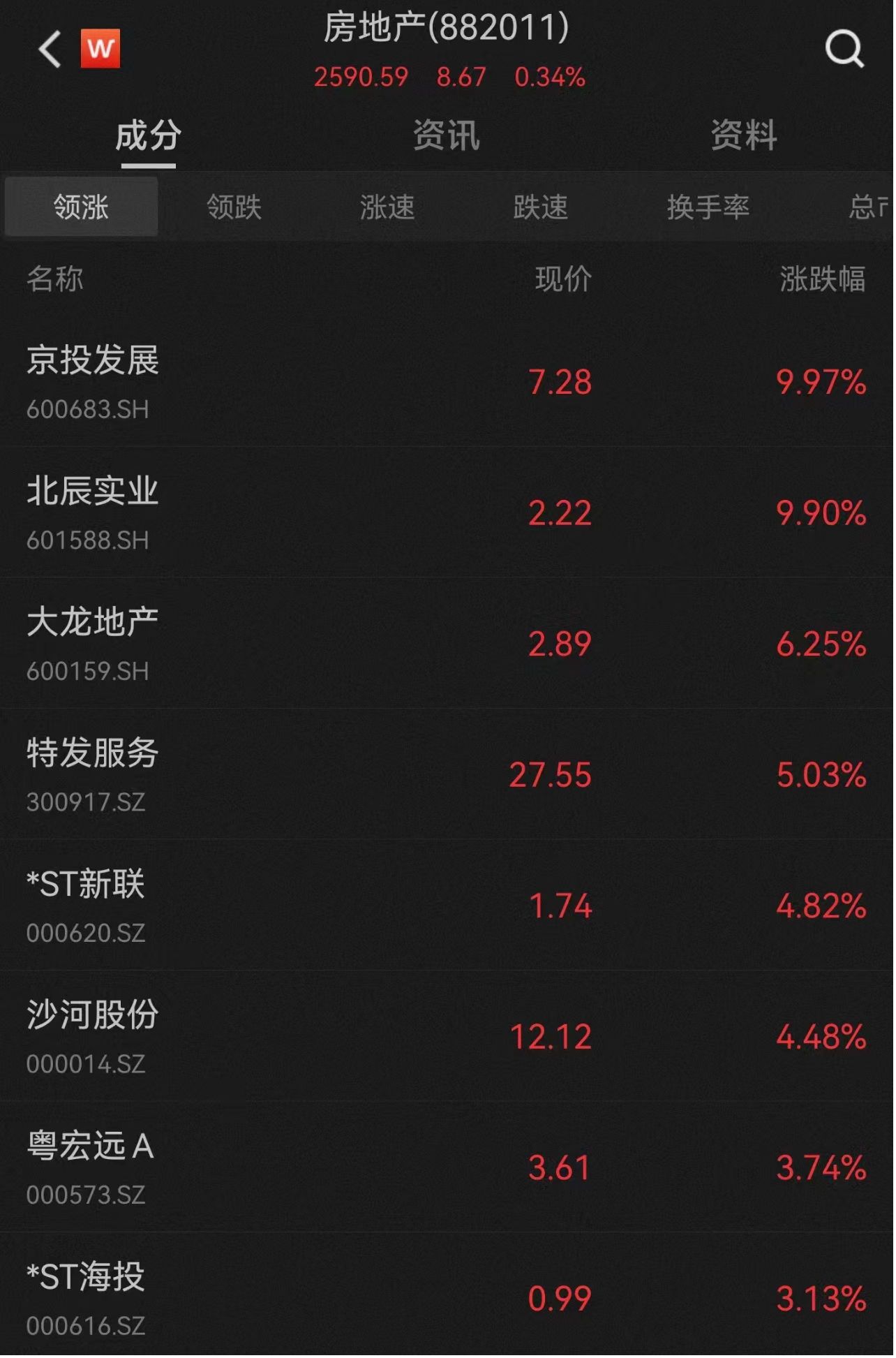Open stock *ST新联 000620.SZ
The image size is (896, 1358).
pyautogui.click(x=86, y=905)
